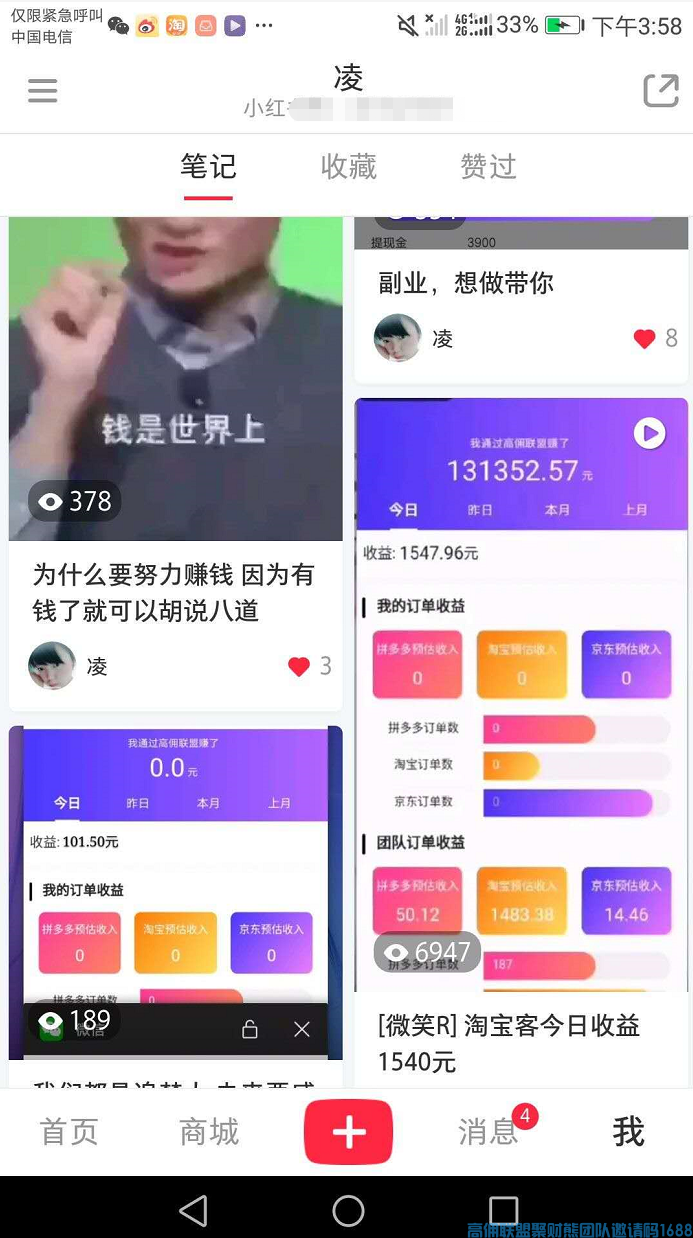The image size is (693, 1238).
Task: Switch to the 收藏 tab
Action: (348, 166)
